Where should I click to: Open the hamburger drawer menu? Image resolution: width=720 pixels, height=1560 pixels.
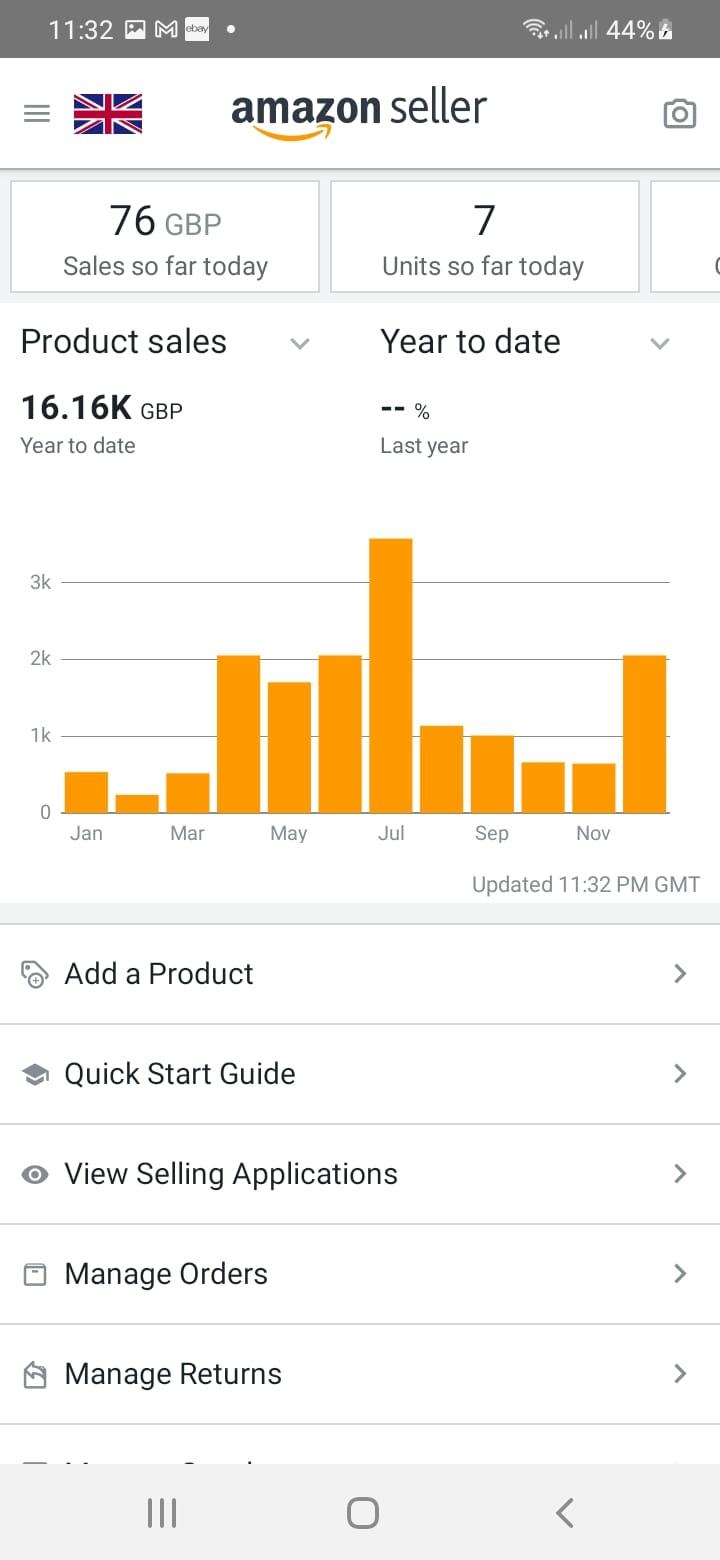pyautogui.click(x=37, y=114)
